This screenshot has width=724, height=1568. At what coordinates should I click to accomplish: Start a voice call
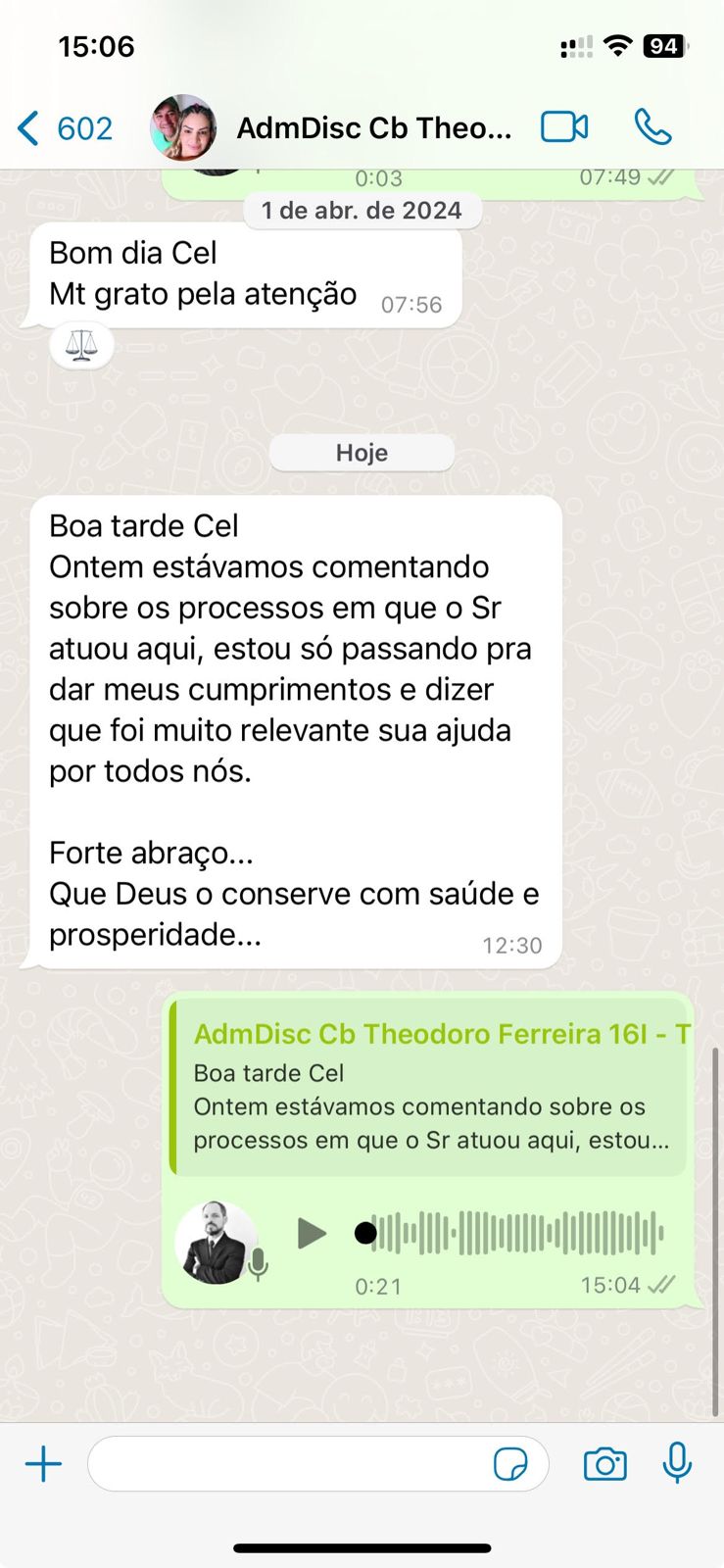pos(652,127)
